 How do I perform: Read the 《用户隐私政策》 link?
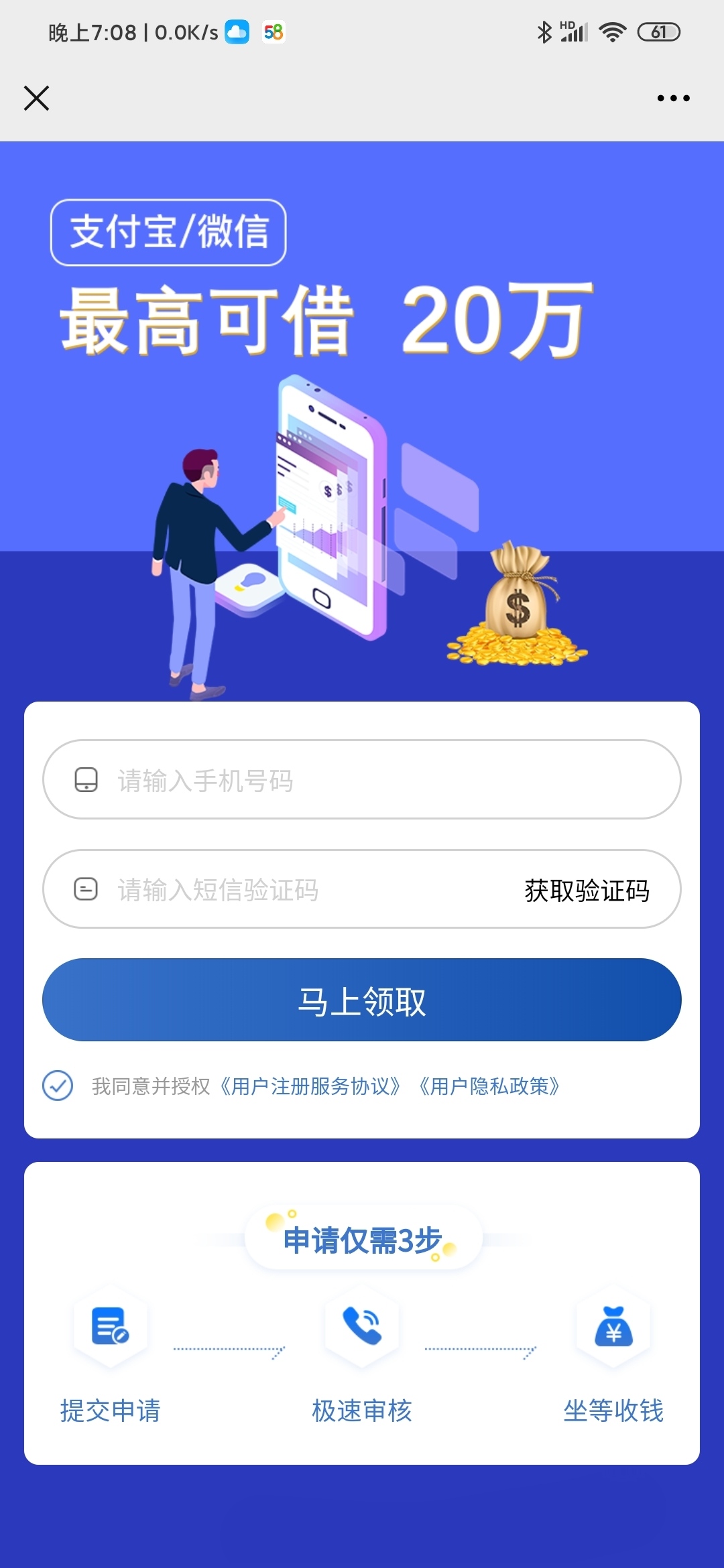tap(489, 1086)
